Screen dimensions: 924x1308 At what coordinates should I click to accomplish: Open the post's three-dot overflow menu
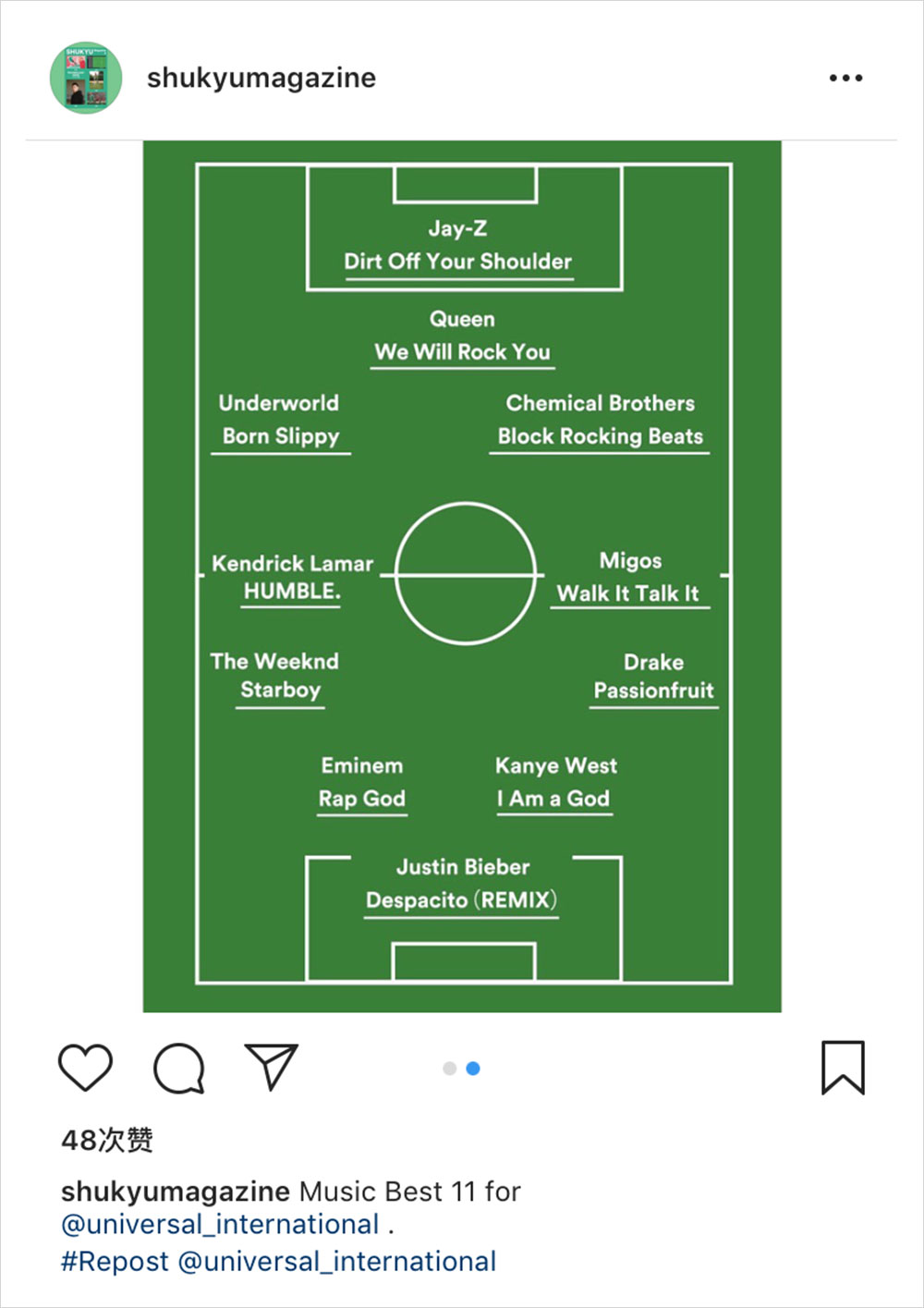(x=845, y=79)
